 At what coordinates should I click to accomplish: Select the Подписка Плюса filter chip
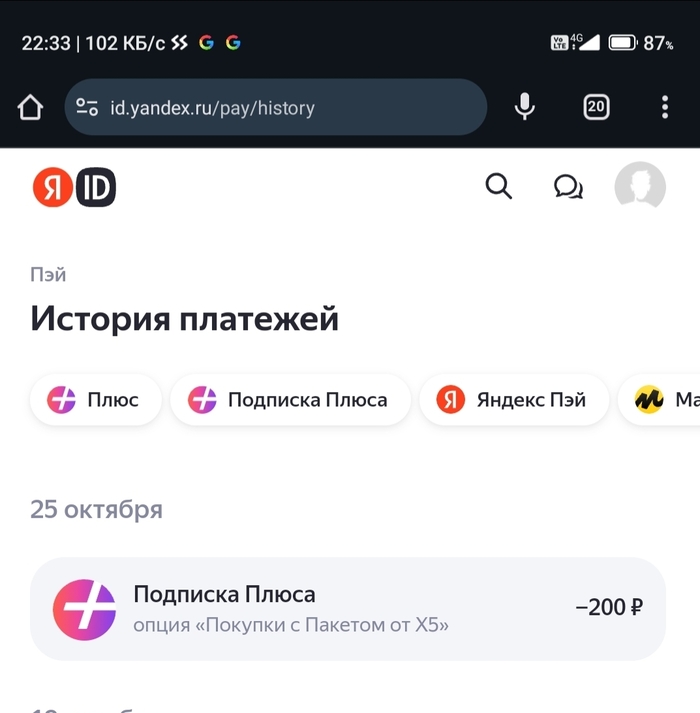click(290, 400)
